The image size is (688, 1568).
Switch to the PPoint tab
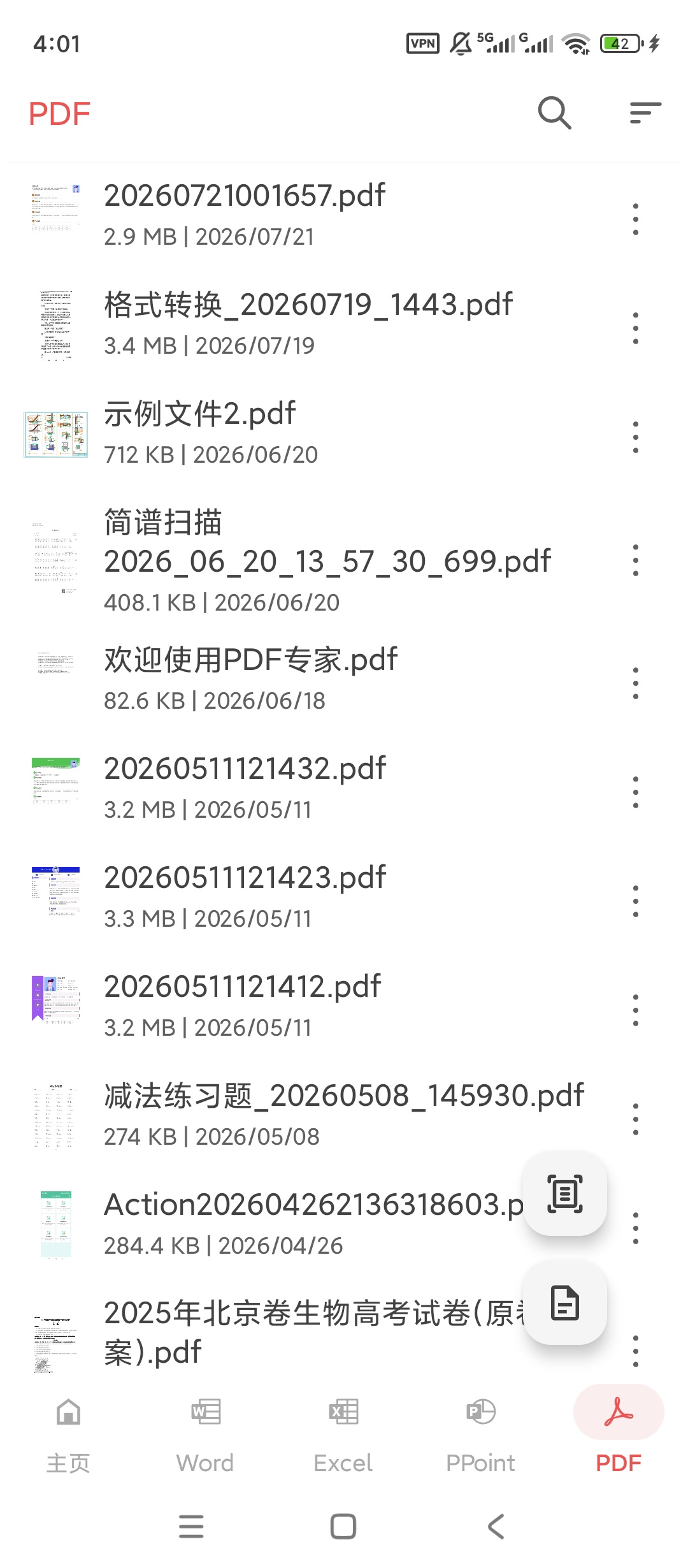pos(480,1435)
